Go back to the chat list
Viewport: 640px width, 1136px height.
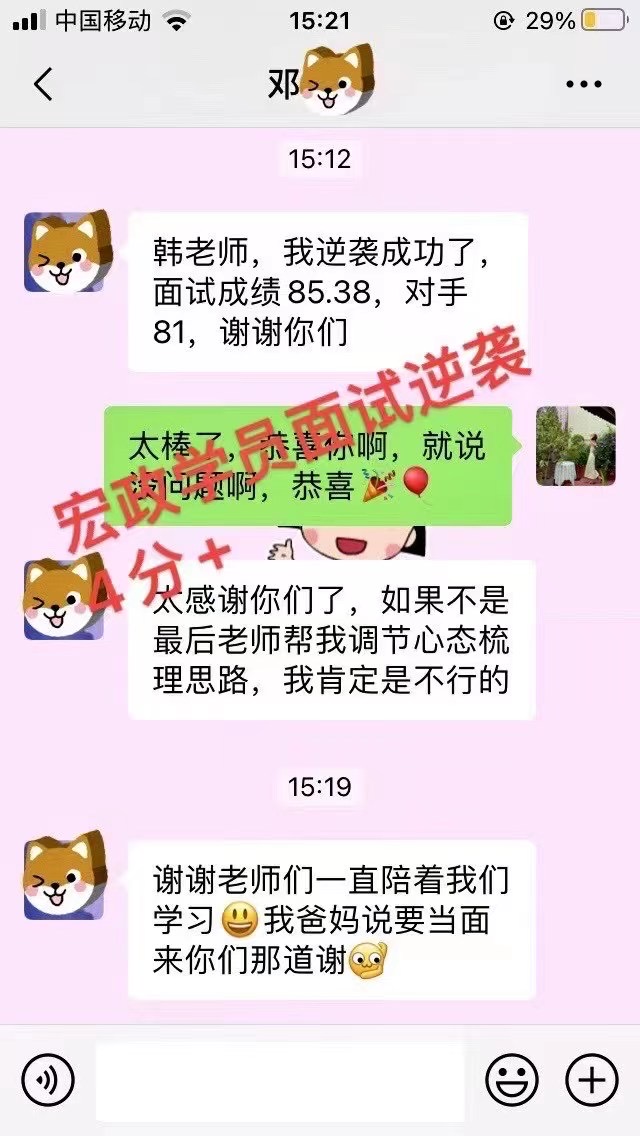point(43,85)
